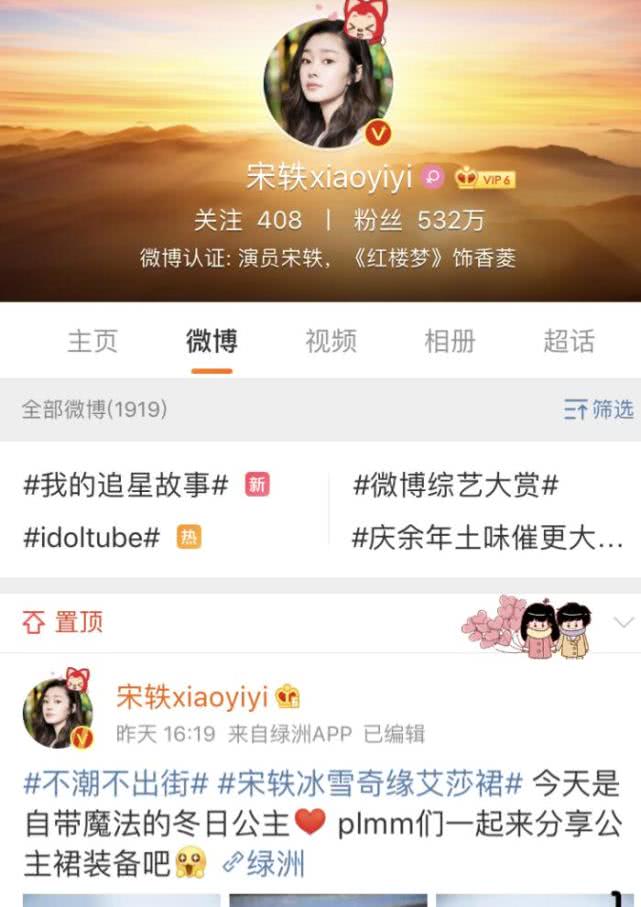Open the 筛选 filter options

tap(599, 409)
